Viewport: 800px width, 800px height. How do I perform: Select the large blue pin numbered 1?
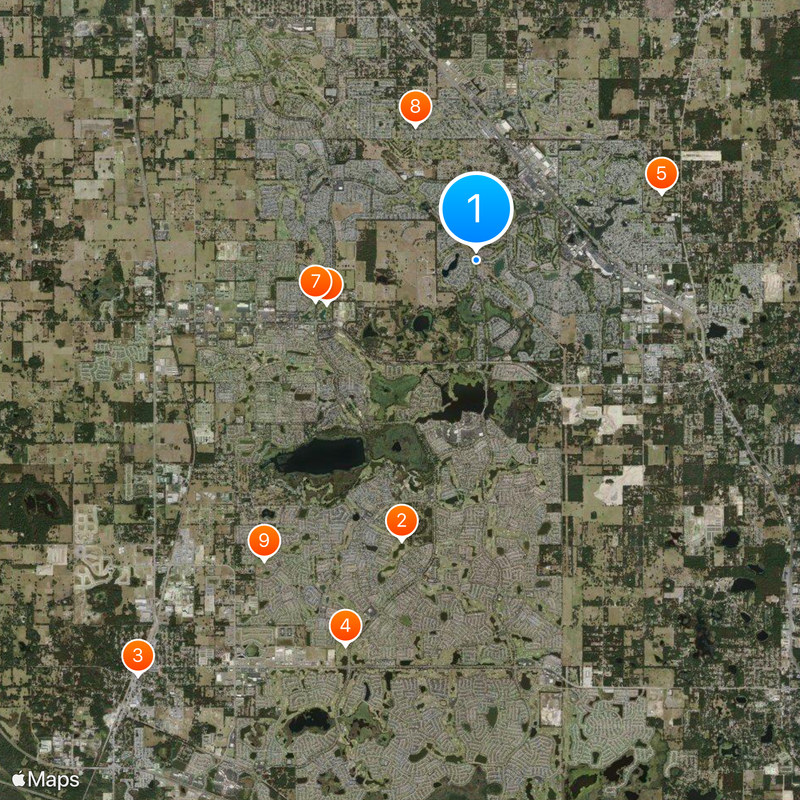click(476, 209)
